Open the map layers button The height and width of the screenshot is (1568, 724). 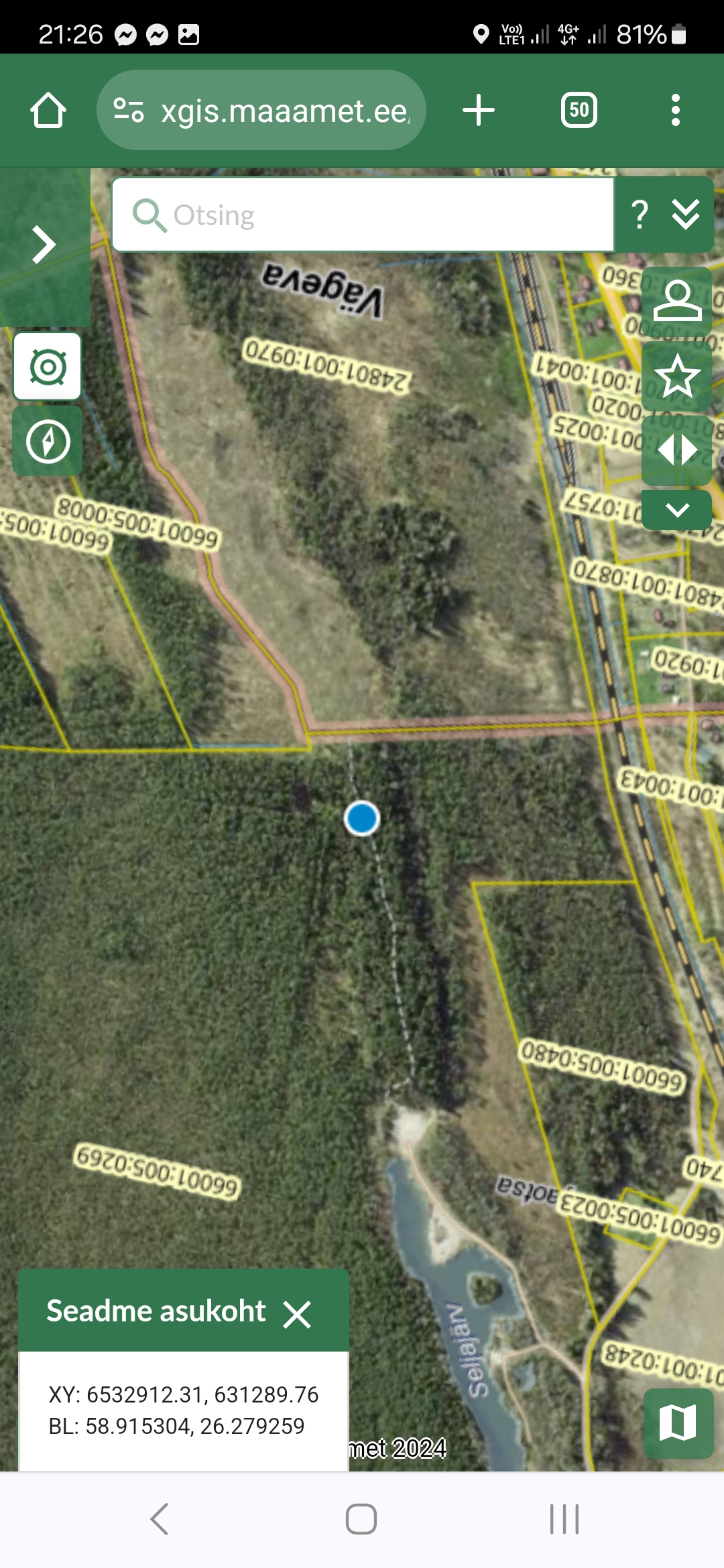pyautogui.click(x=678, y=1423)
